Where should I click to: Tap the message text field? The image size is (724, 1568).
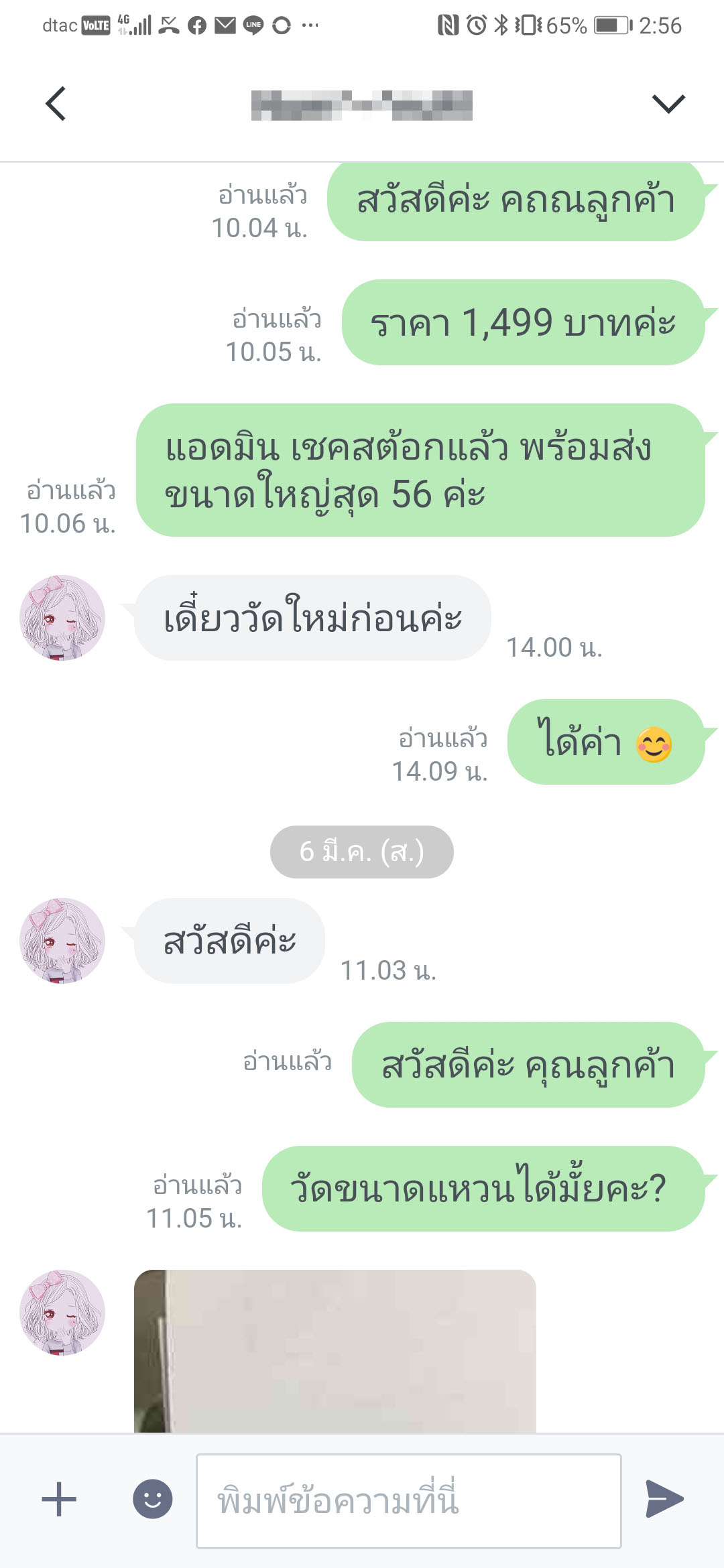[x=409, y=1501]
